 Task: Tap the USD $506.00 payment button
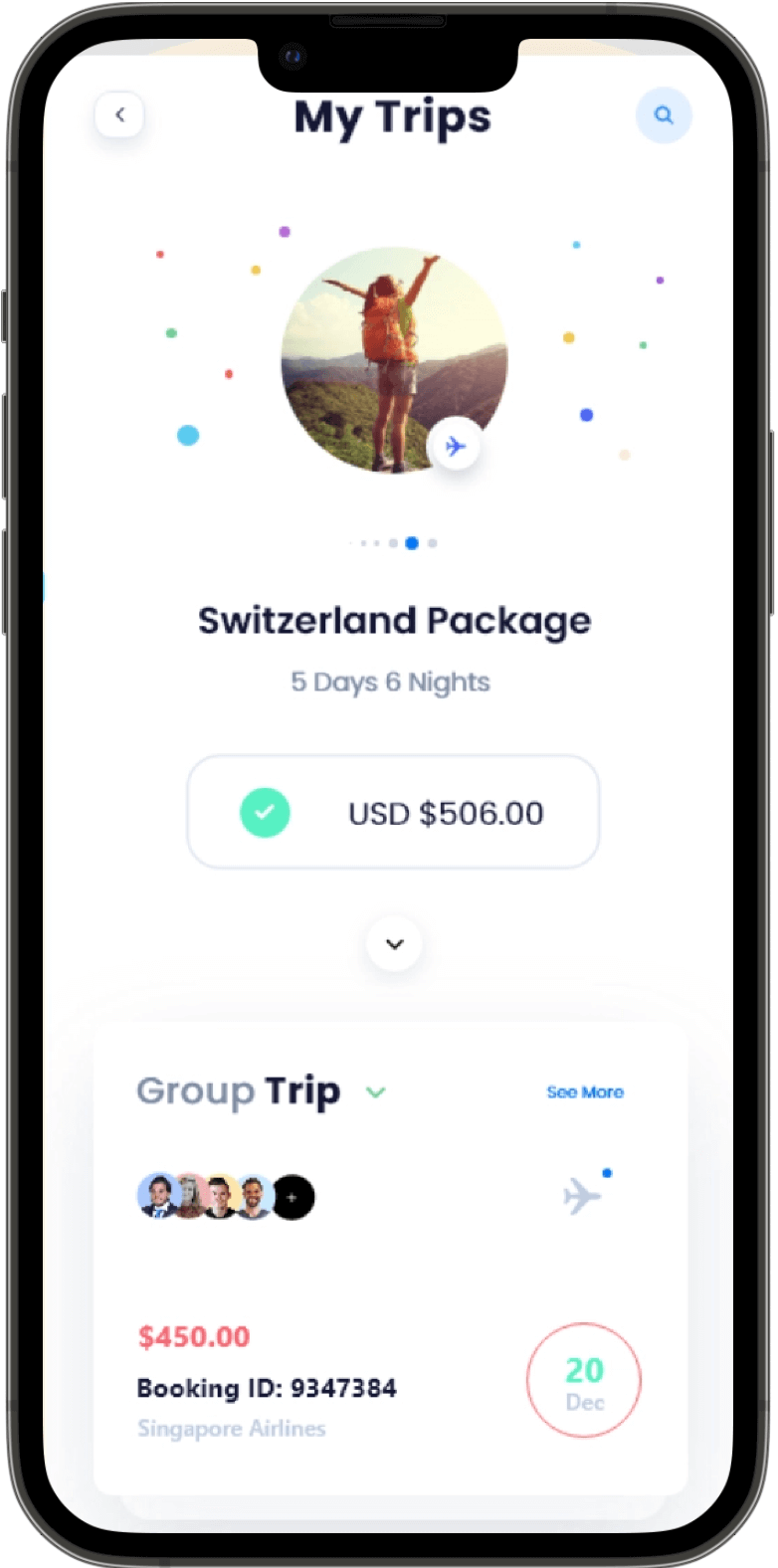393,812
